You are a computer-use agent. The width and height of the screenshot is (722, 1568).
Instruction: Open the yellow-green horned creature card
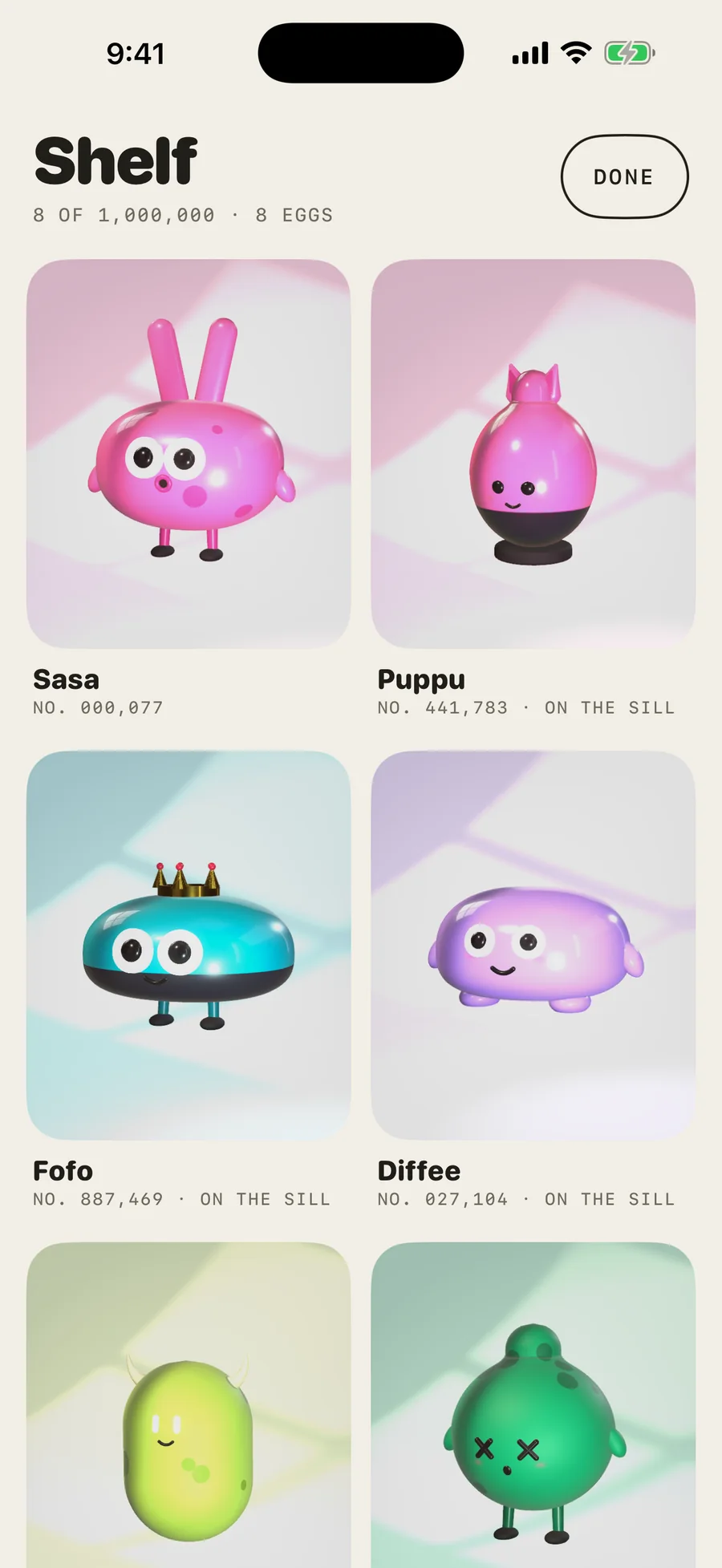(x=189, y=1405)
